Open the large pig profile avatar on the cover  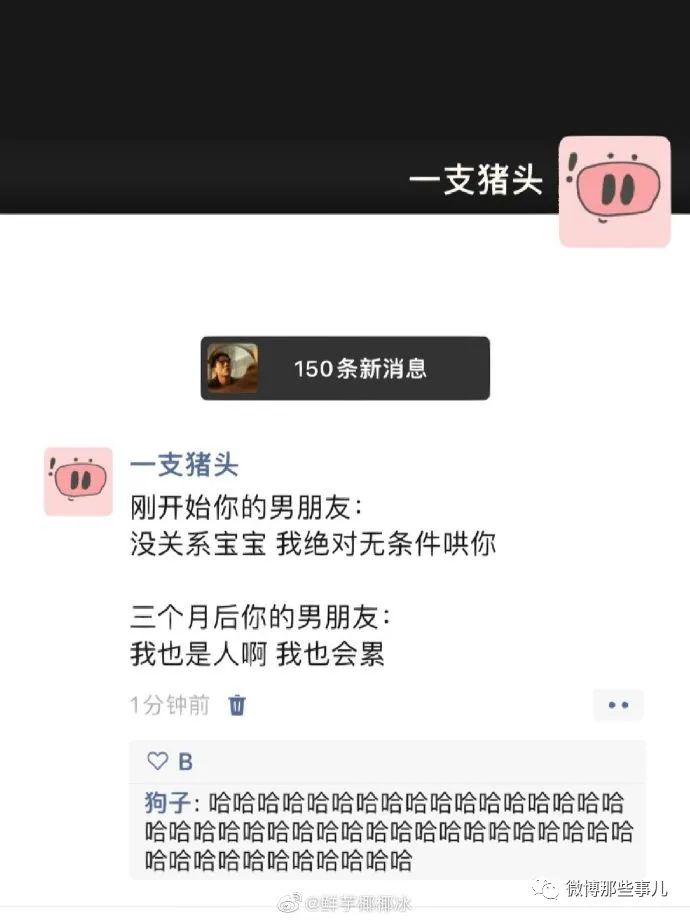tap(613, 191)
